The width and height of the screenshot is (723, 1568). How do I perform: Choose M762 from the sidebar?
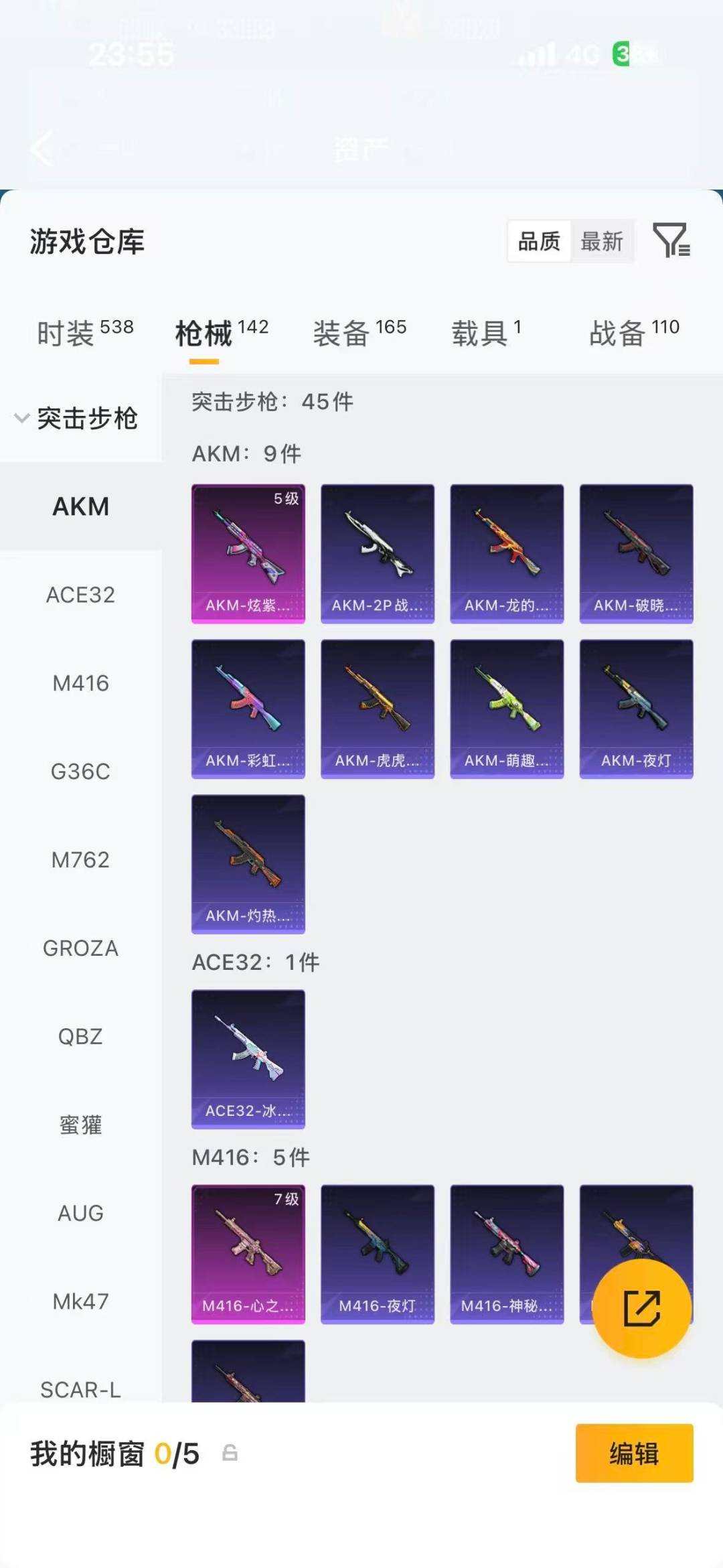(80, 860)
